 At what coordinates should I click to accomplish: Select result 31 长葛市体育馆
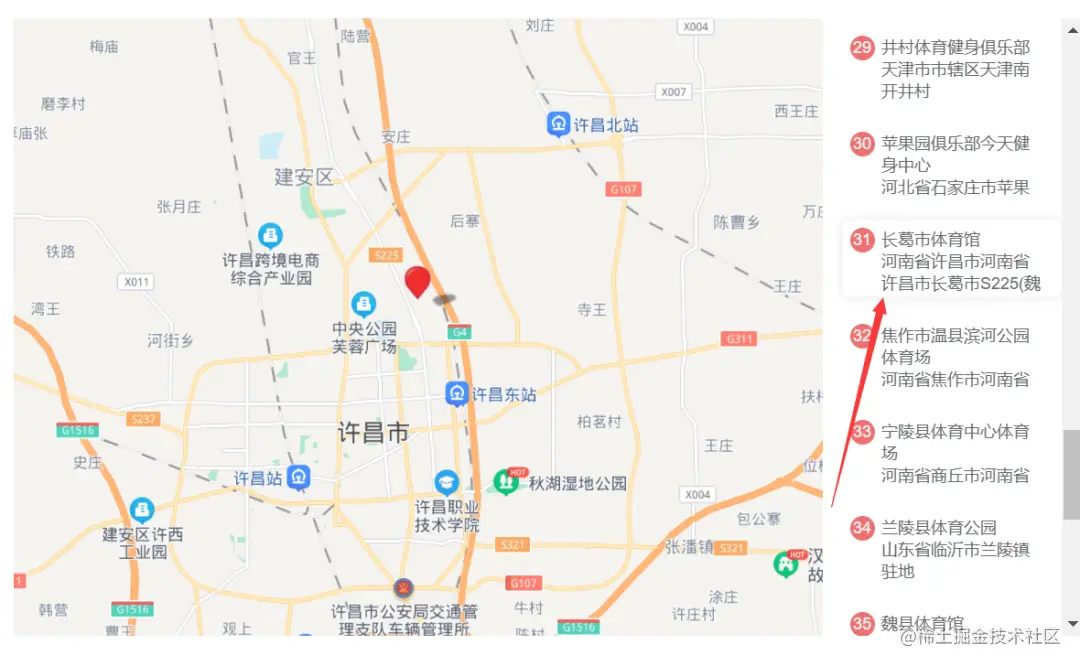[931, 240]
